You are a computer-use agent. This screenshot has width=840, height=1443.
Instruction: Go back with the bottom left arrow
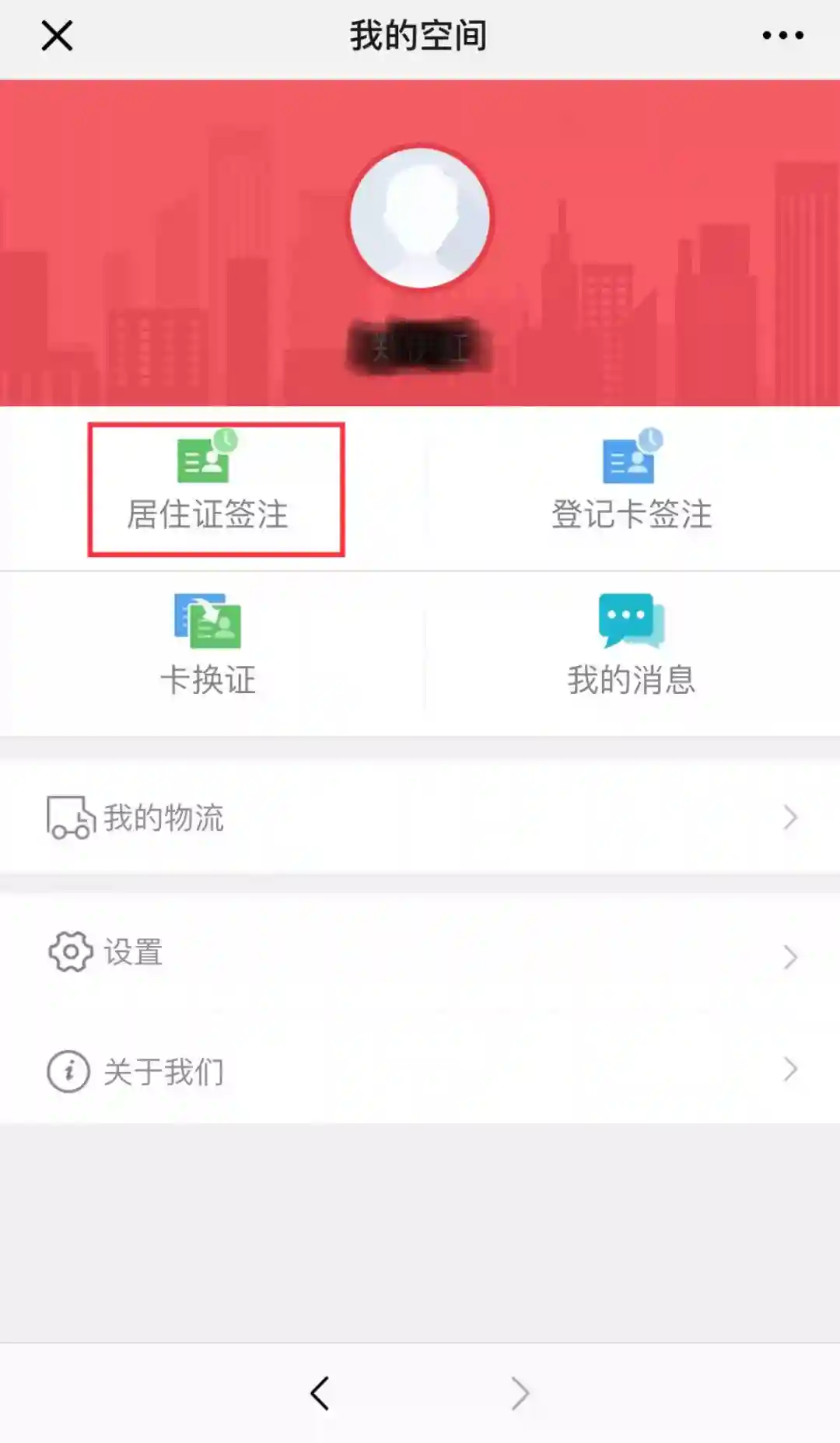coord(320,1392)
